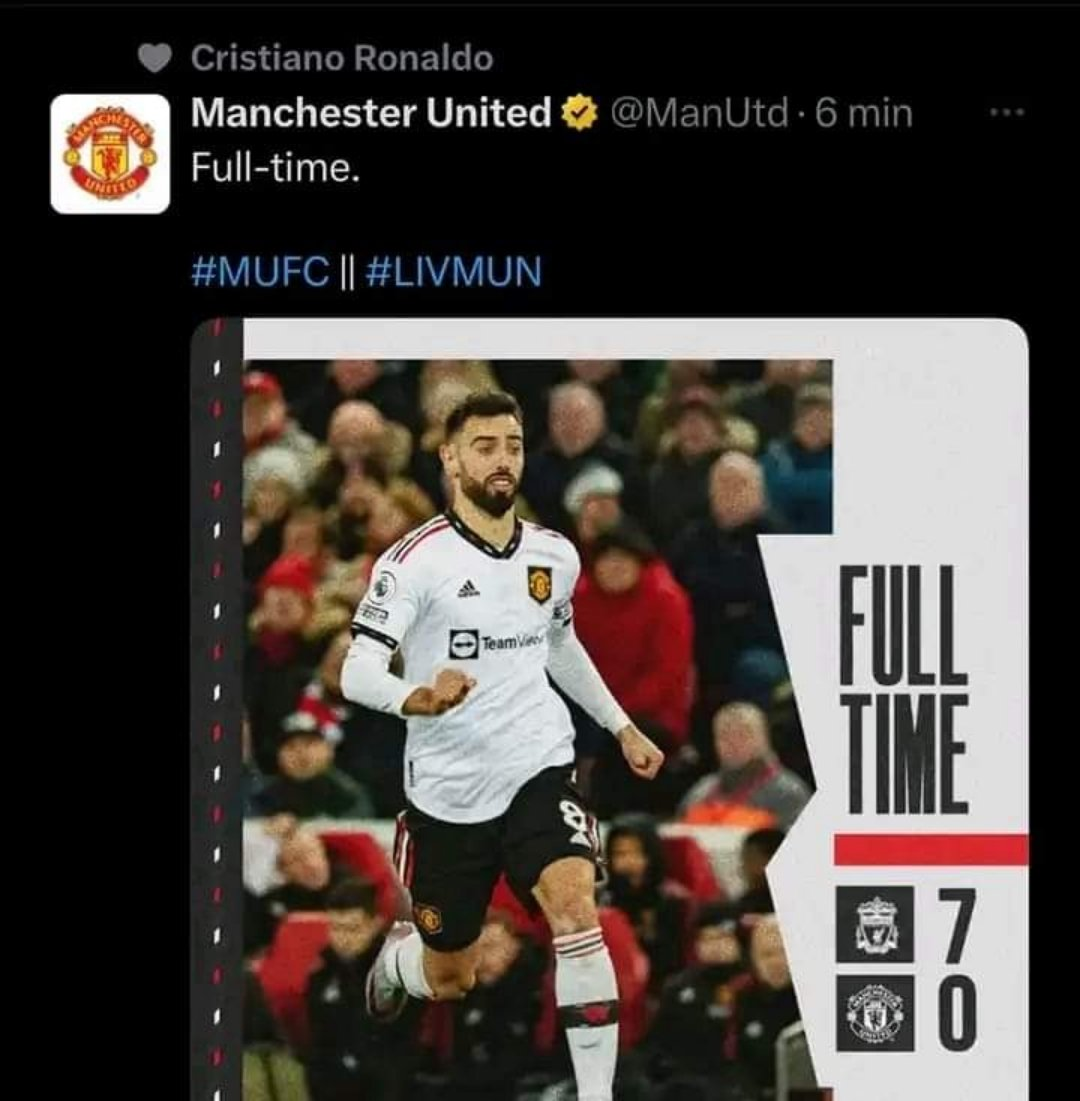Viewport: 1080px width, 1101px height.
Task: View Cristiano Ronaldo's liked-by label
Action: tap(341, 59)
